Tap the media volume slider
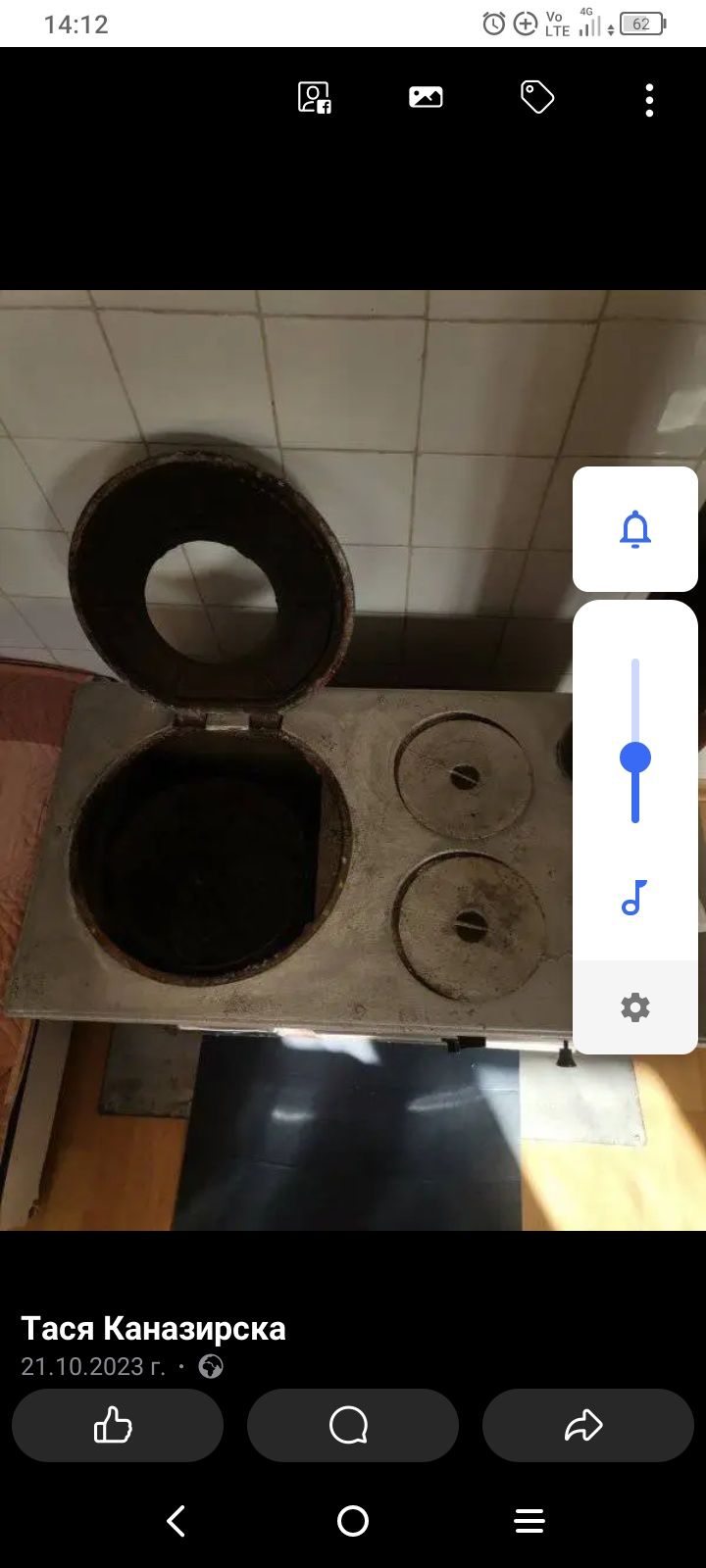This screenshot has width=706, height=1568. pyautogui.click(x=635, y=758)
